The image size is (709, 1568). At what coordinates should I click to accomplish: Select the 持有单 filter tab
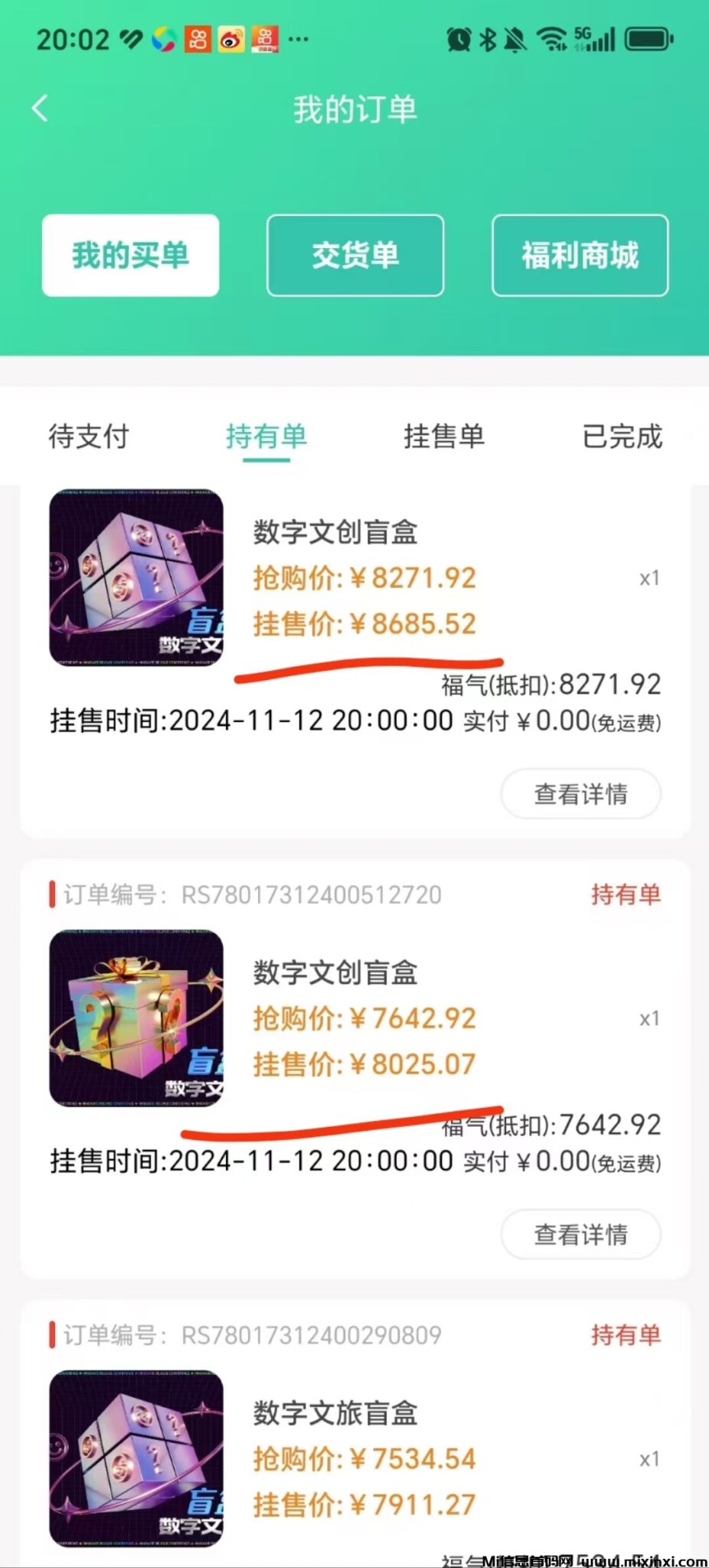click(267, 437)
